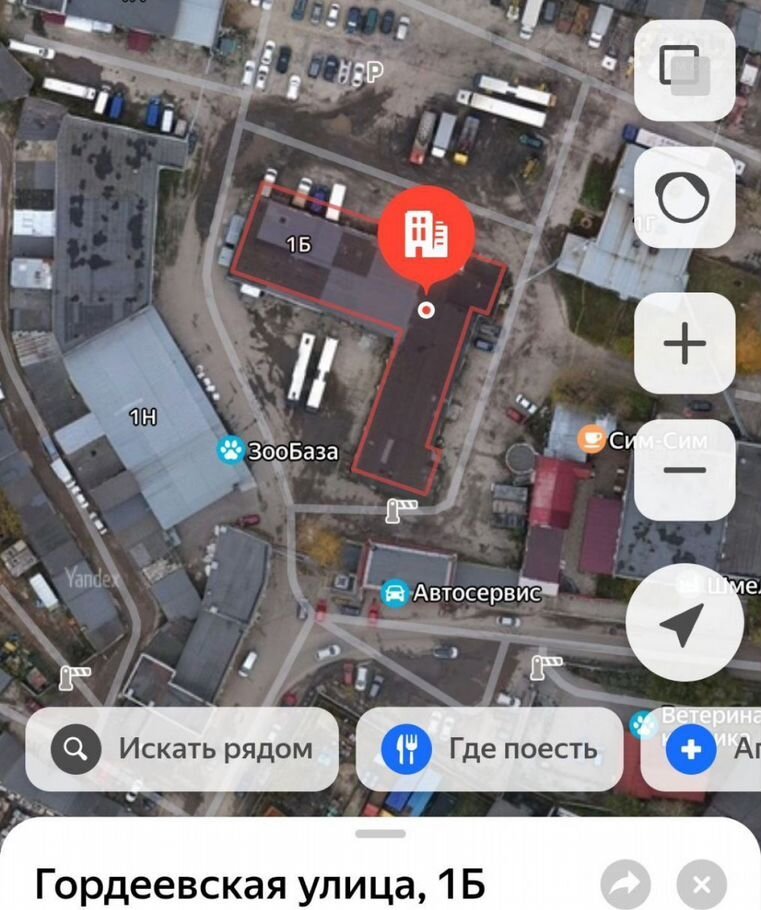Open the Автосервис place marker
The image size is (761, 910).
[396, 593]
